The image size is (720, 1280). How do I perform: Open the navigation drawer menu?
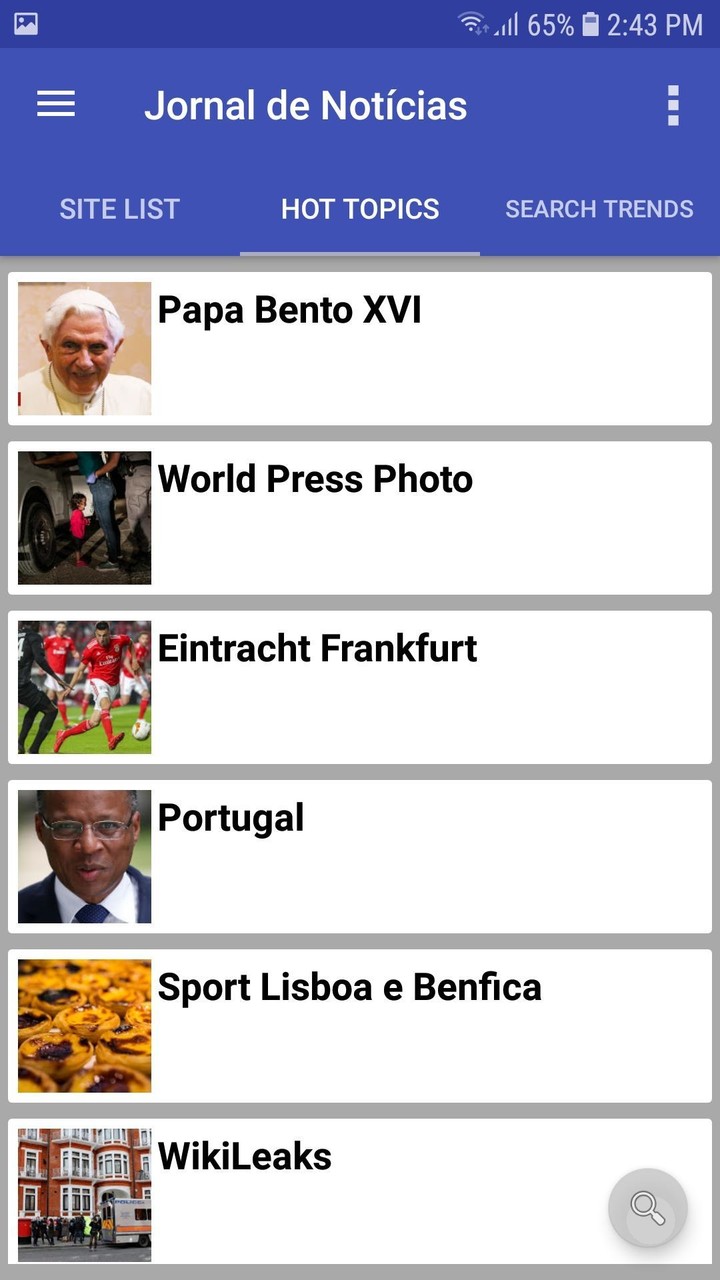coord(55,104)
